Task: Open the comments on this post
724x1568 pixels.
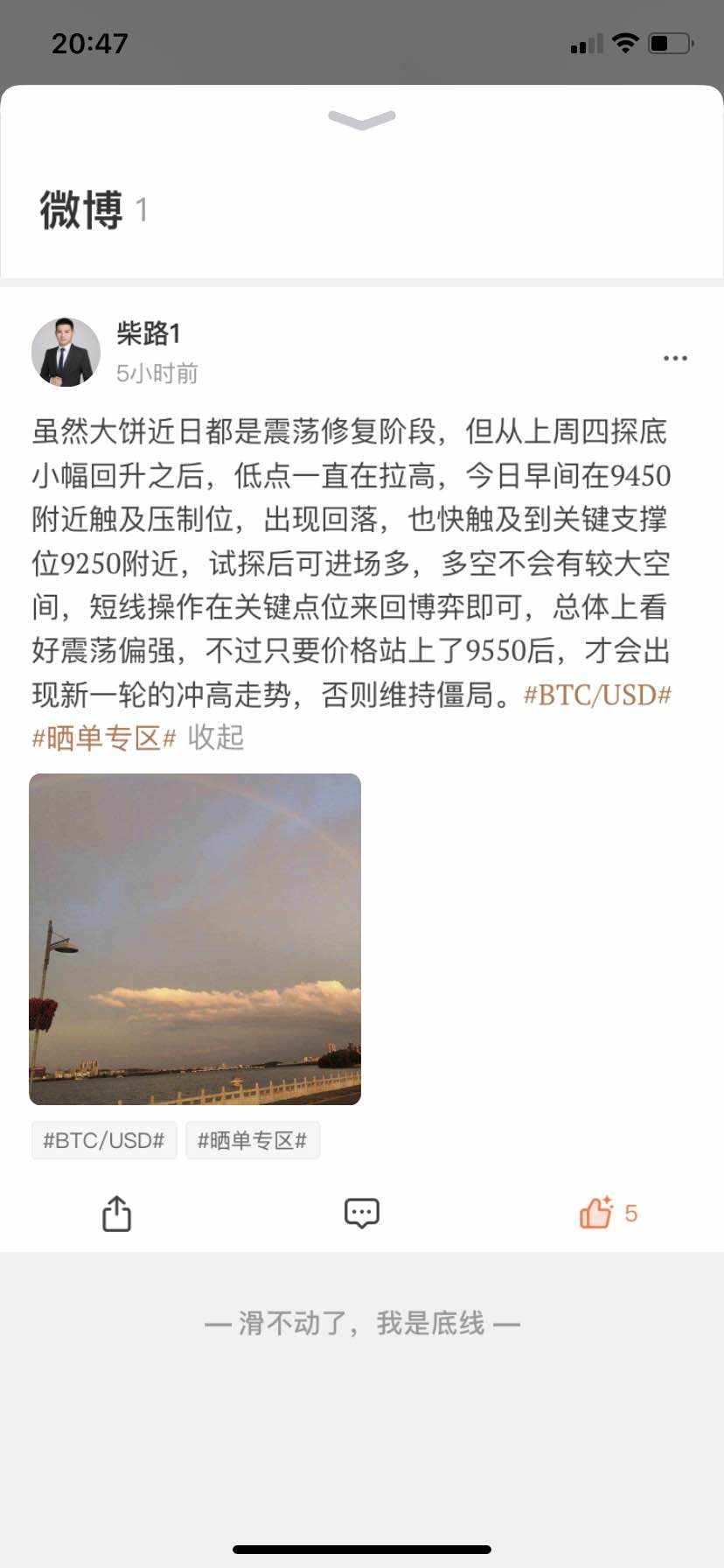Action: [361, 1214]
